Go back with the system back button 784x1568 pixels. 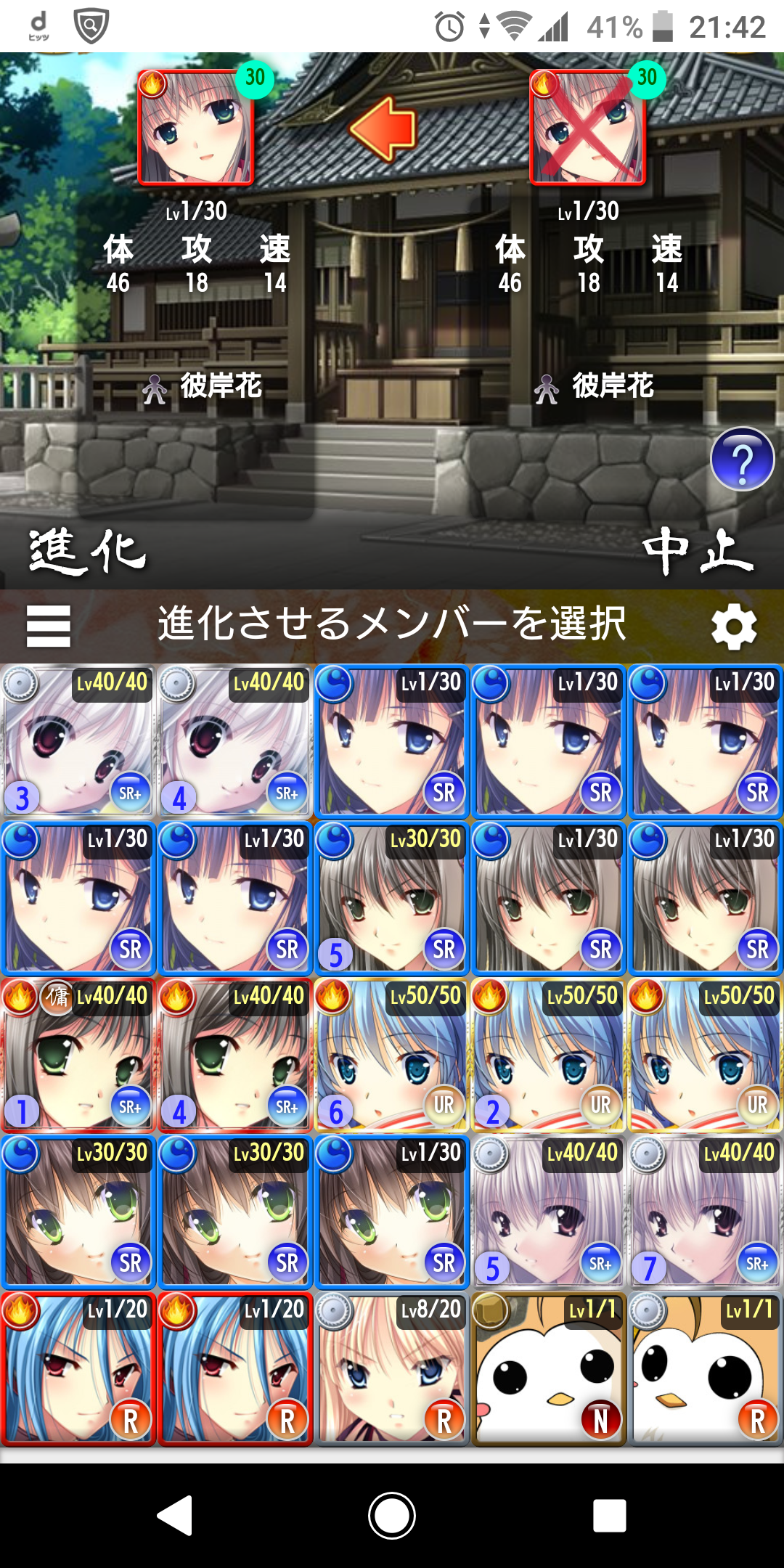tap(175, 1516)
